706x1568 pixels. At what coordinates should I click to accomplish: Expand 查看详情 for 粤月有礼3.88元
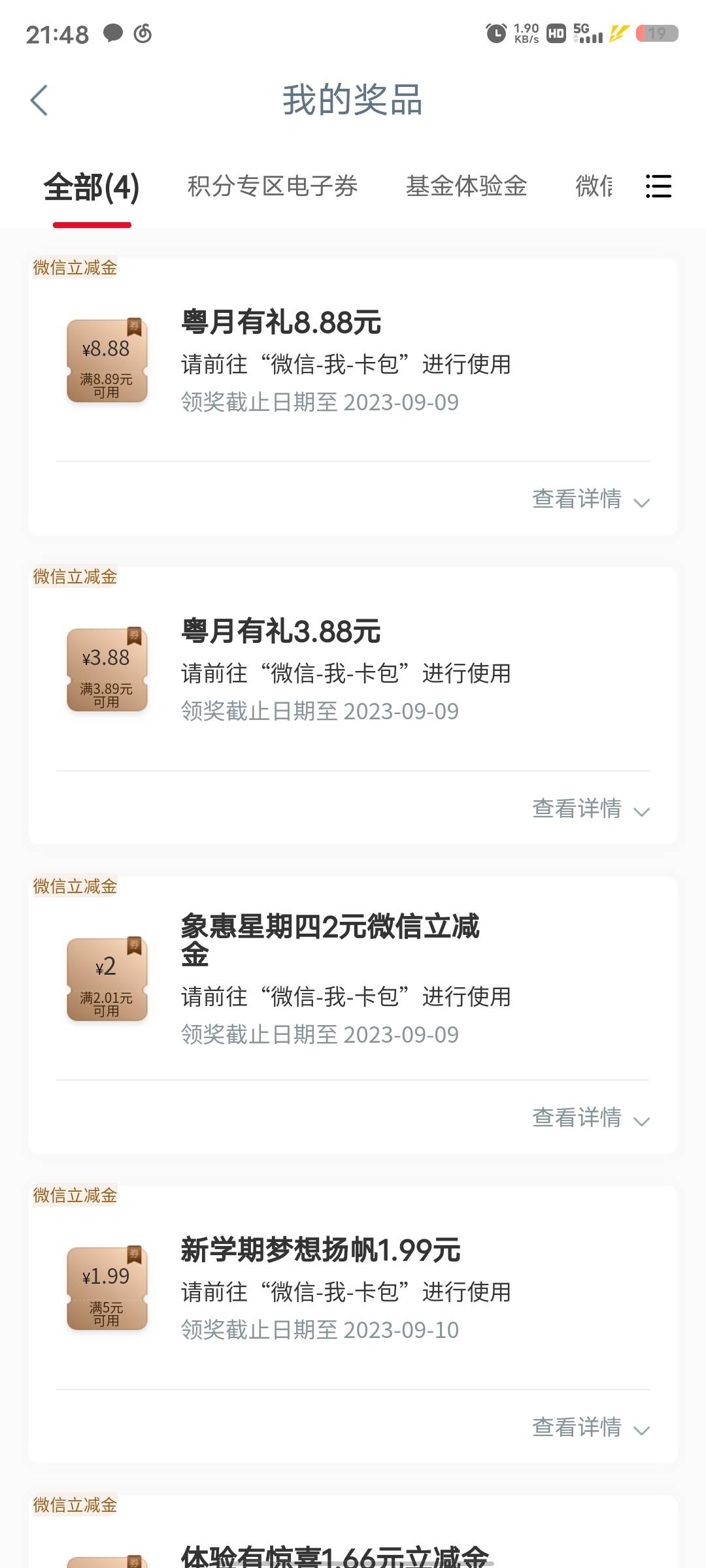[590, 809]
